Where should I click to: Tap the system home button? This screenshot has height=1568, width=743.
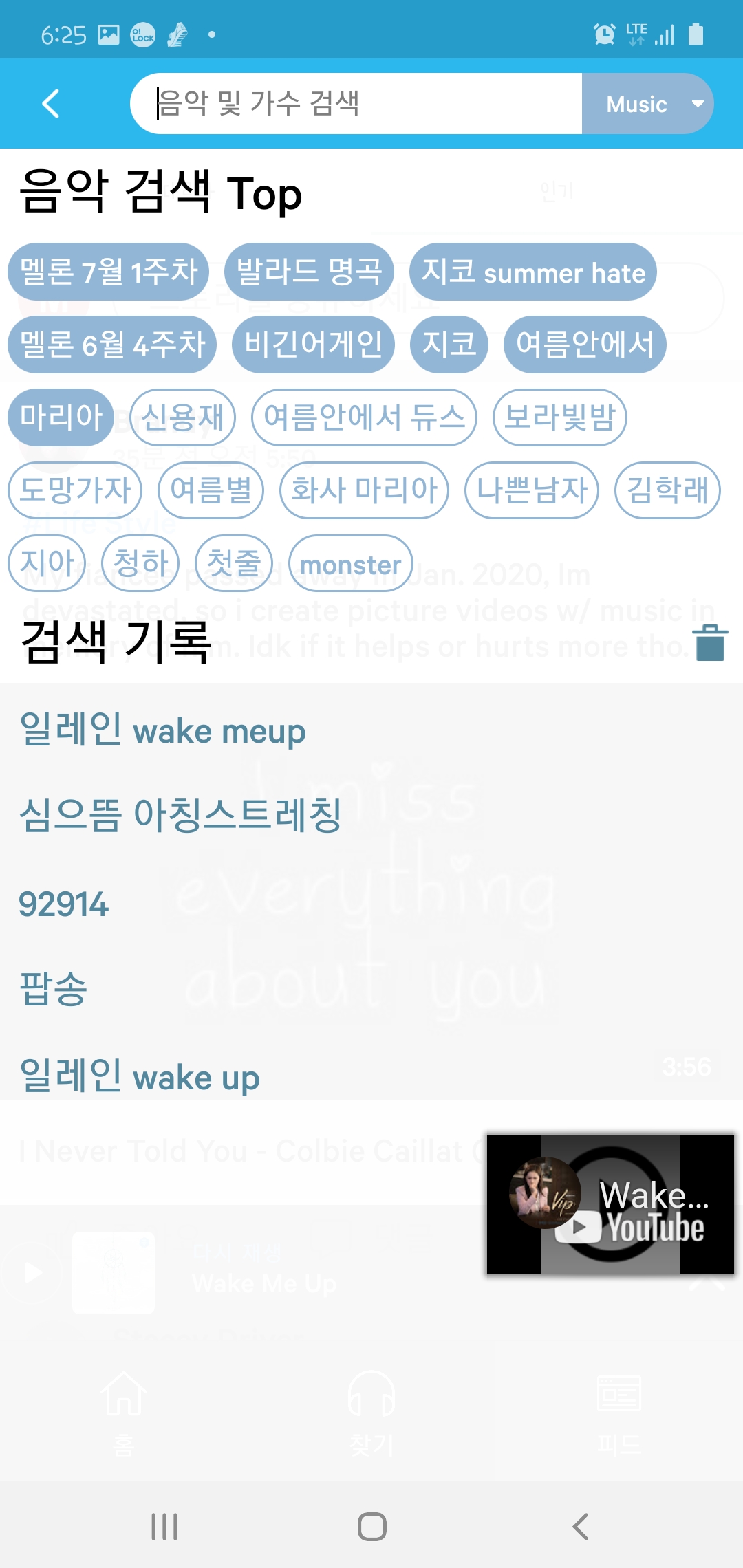pos(371,1527)
